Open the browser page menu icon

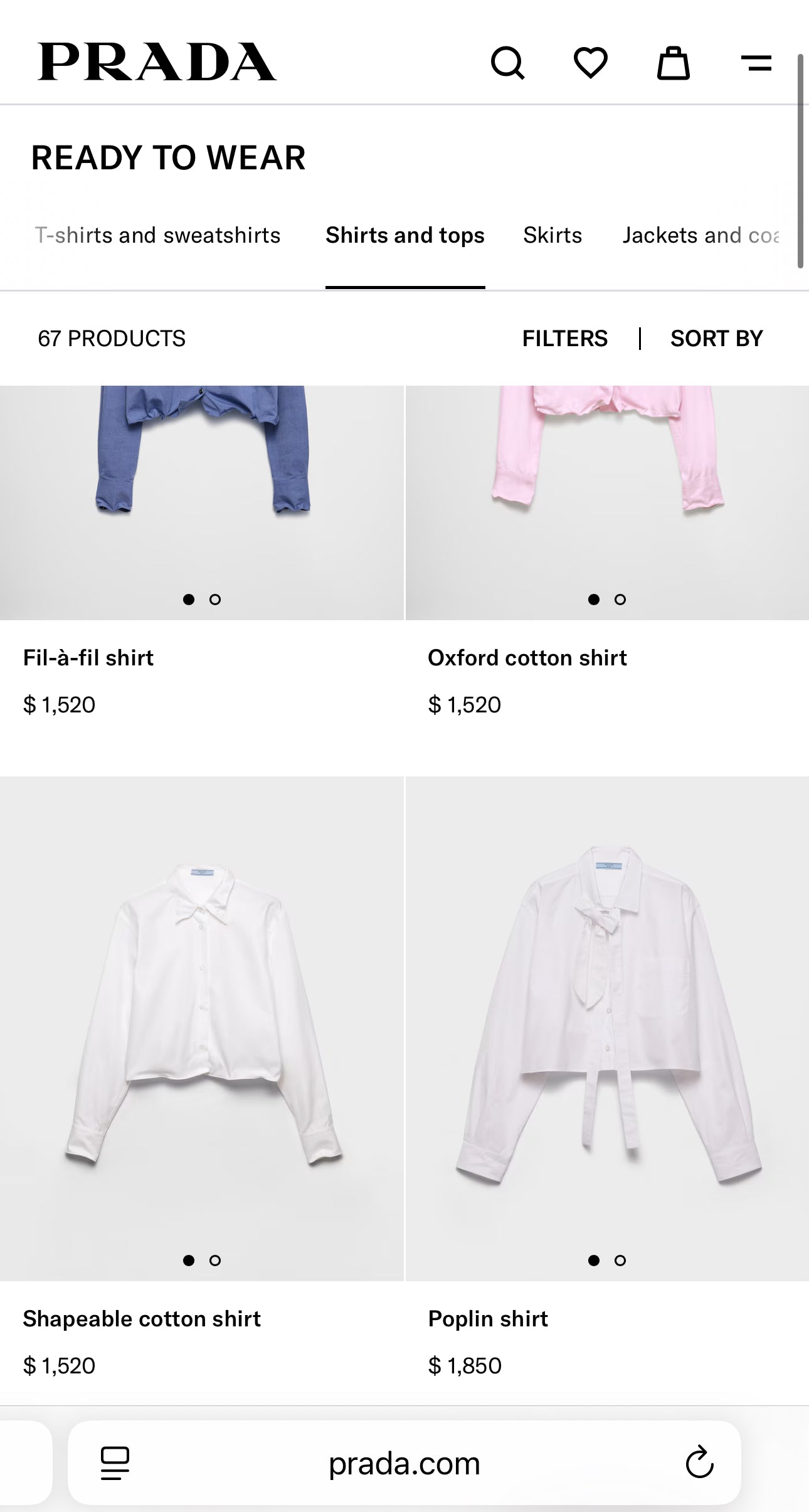coord(115,1463)
